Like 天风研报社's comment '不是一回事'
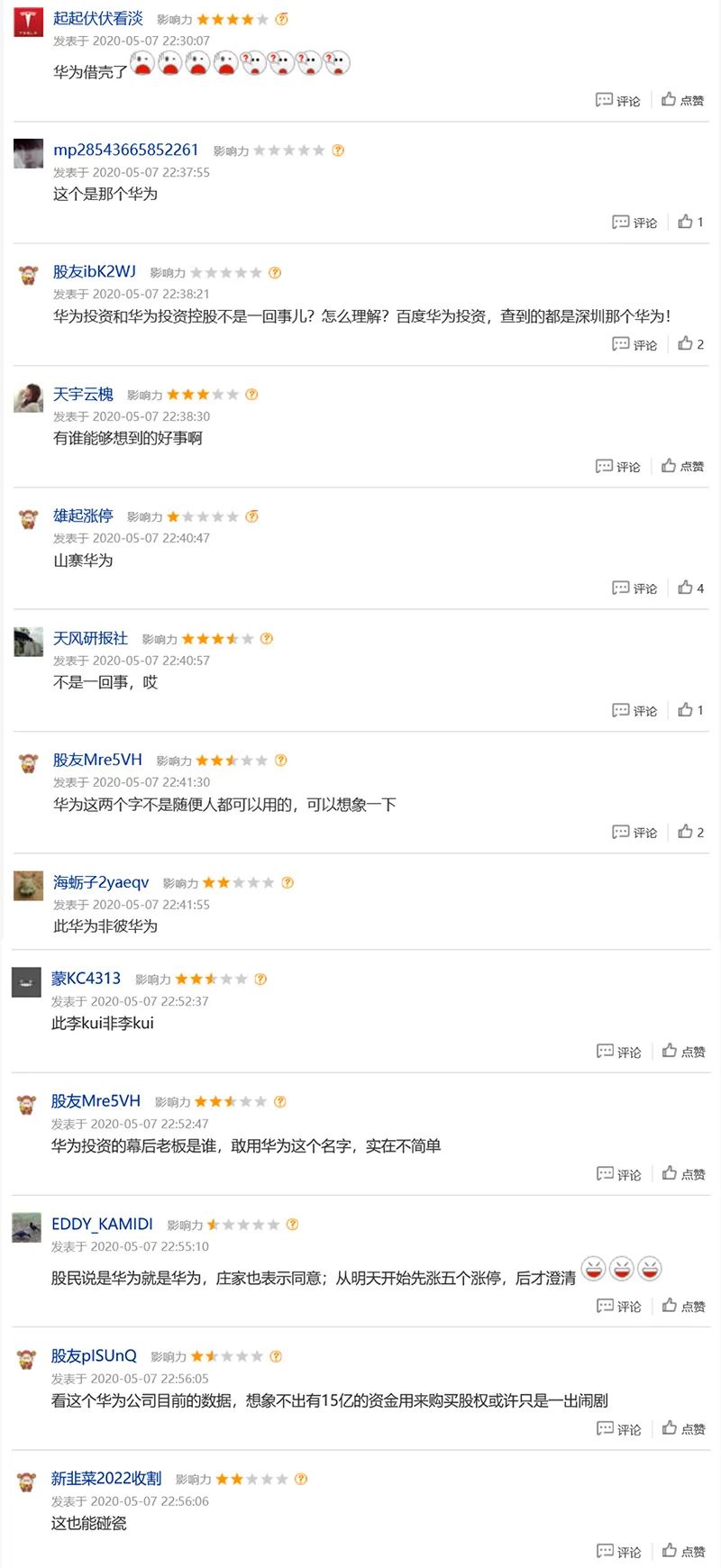Screen dimensions: 721x1568 [x=690, y=710]
